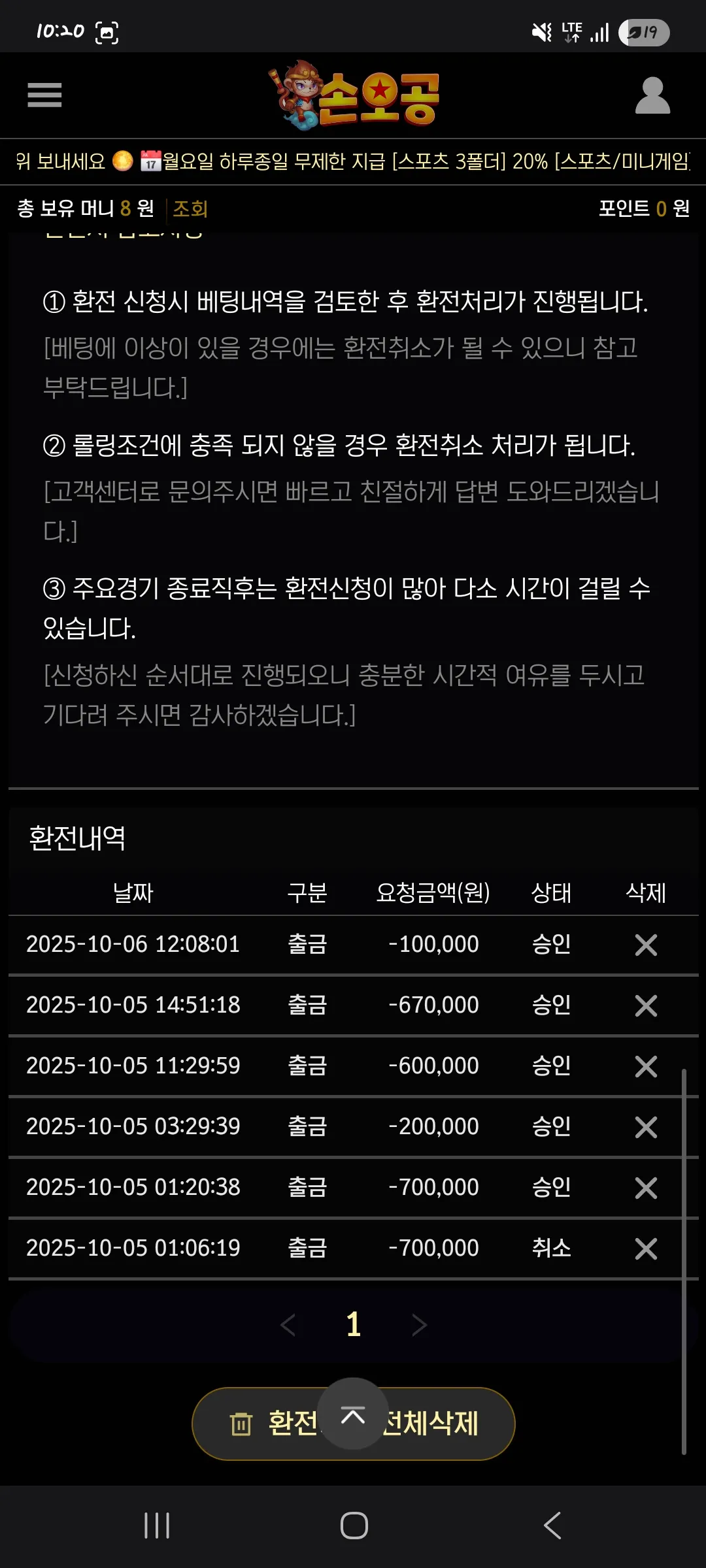Open recent apps from the navigation bar

coord(157,1526)
